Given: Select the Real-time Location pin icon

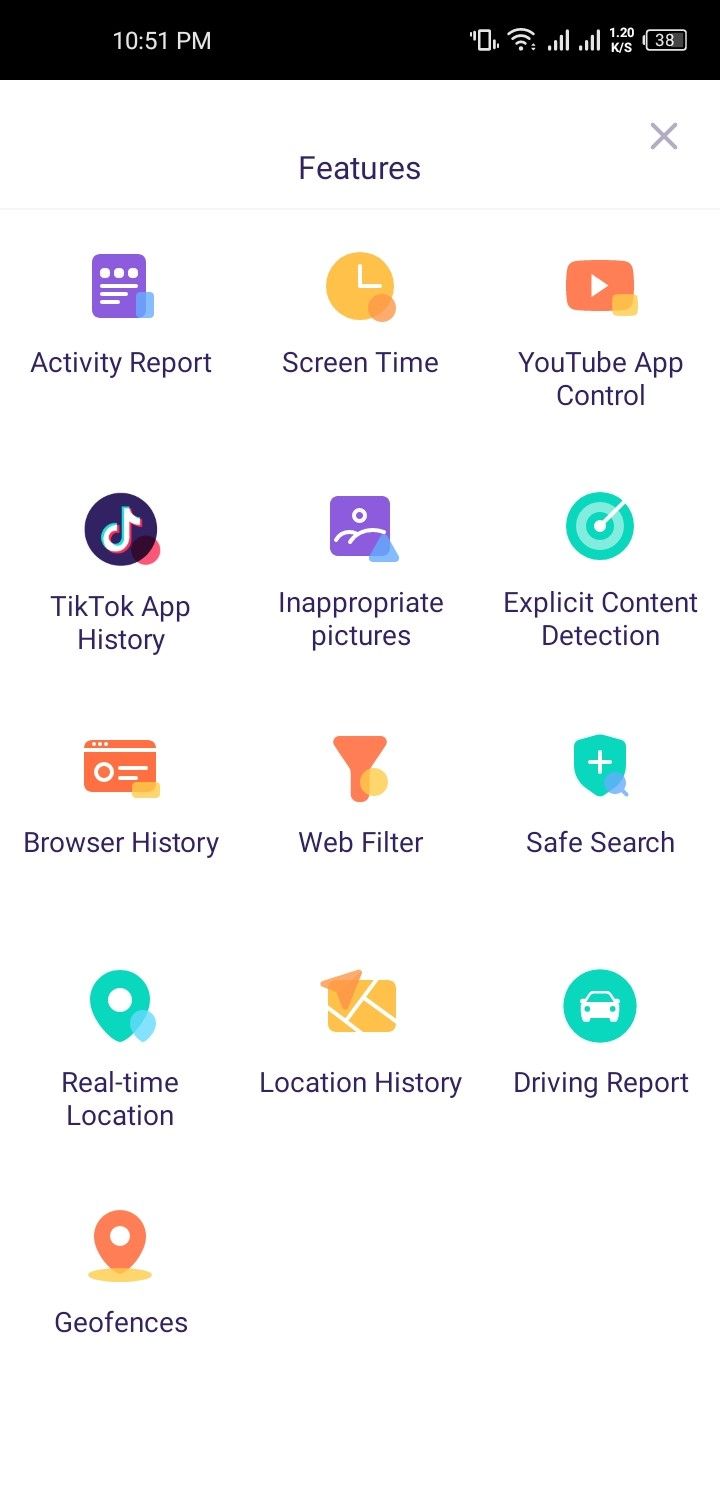Looking at the screenshot, I should pyautogui.click(x=120, y=1006).
